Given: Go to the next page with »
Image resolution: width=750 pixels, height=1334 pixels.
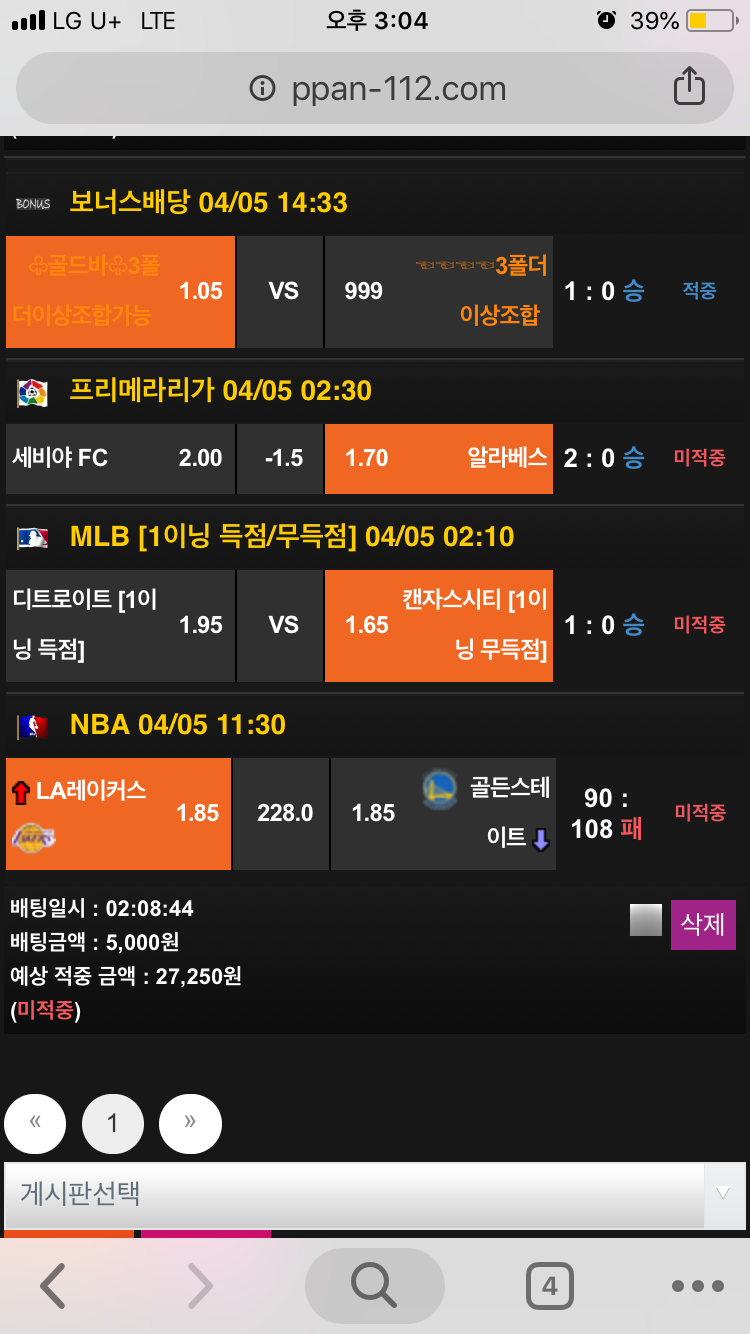Looking at the screenshot, I should pos(190,1123).
